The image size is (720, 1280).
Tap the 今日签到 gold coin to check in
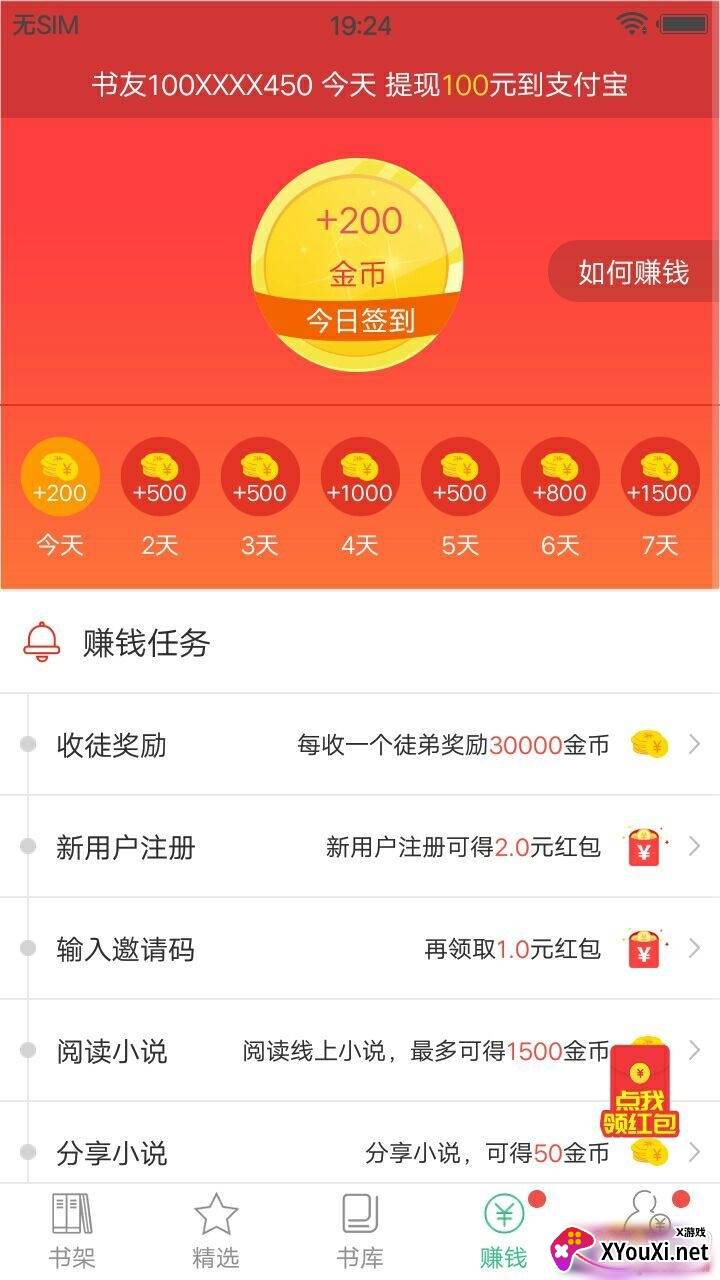[358, 268]
